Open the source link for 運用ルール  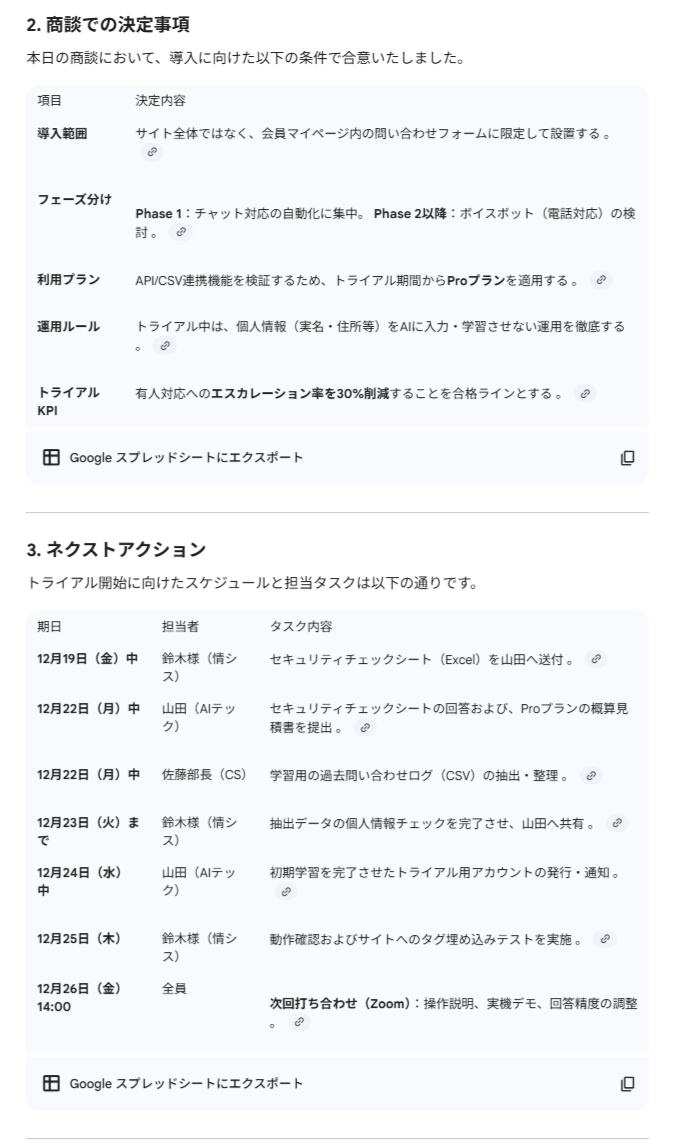(x=165, y=346)
